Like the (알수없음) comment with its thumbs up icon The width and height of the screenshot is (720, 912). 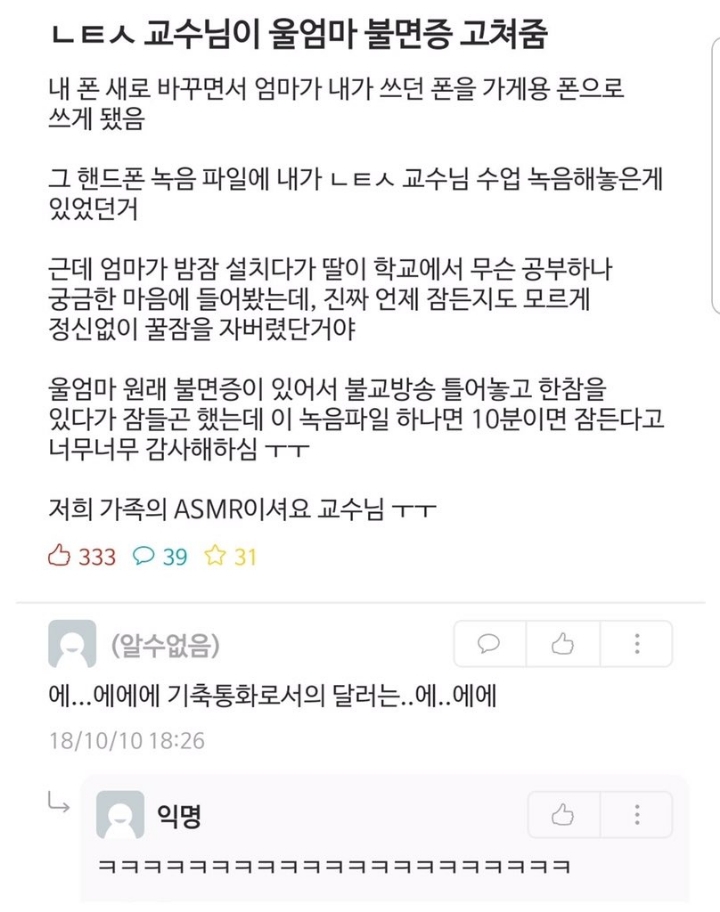(561, 645)
